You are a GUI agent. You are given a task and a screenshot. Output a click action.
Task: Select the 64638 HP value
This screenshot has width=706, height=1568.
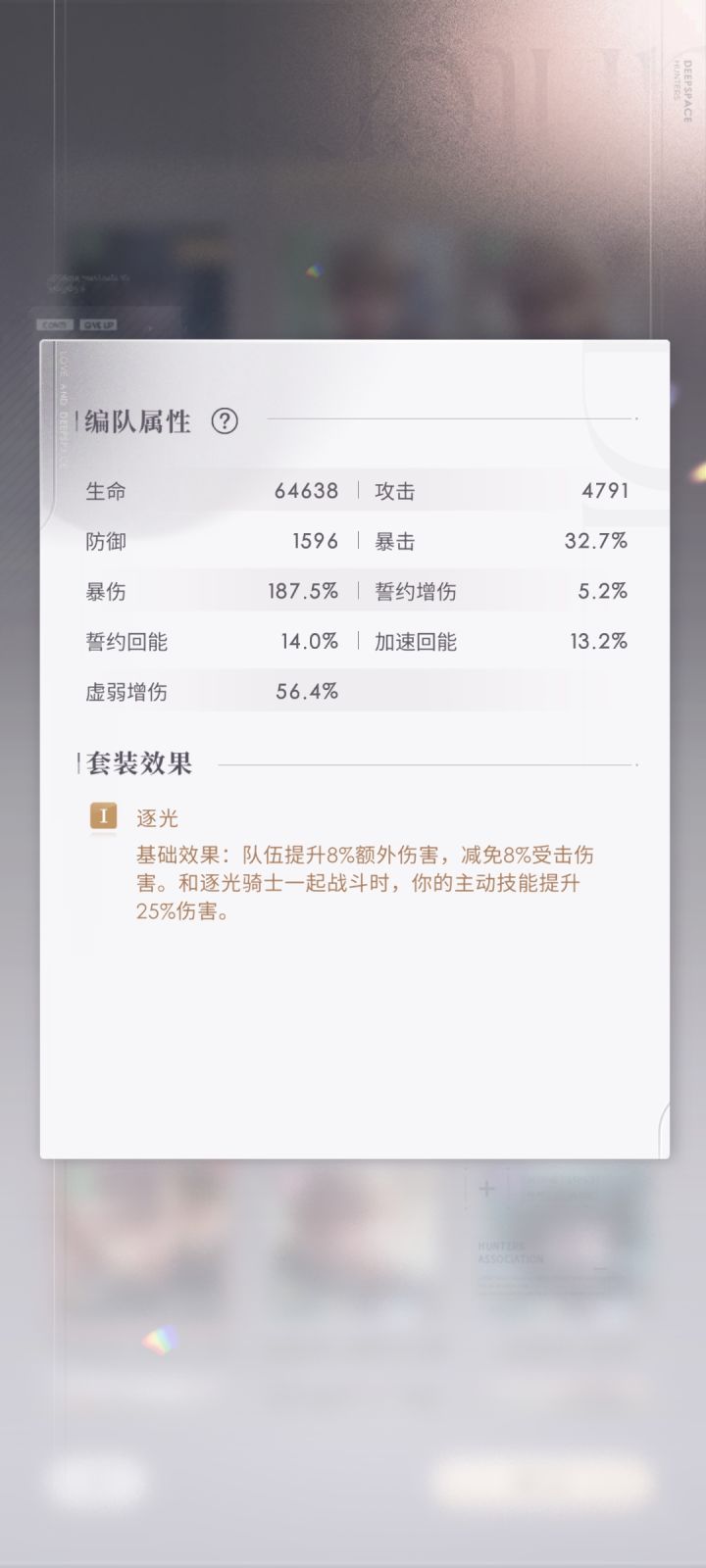304,491
